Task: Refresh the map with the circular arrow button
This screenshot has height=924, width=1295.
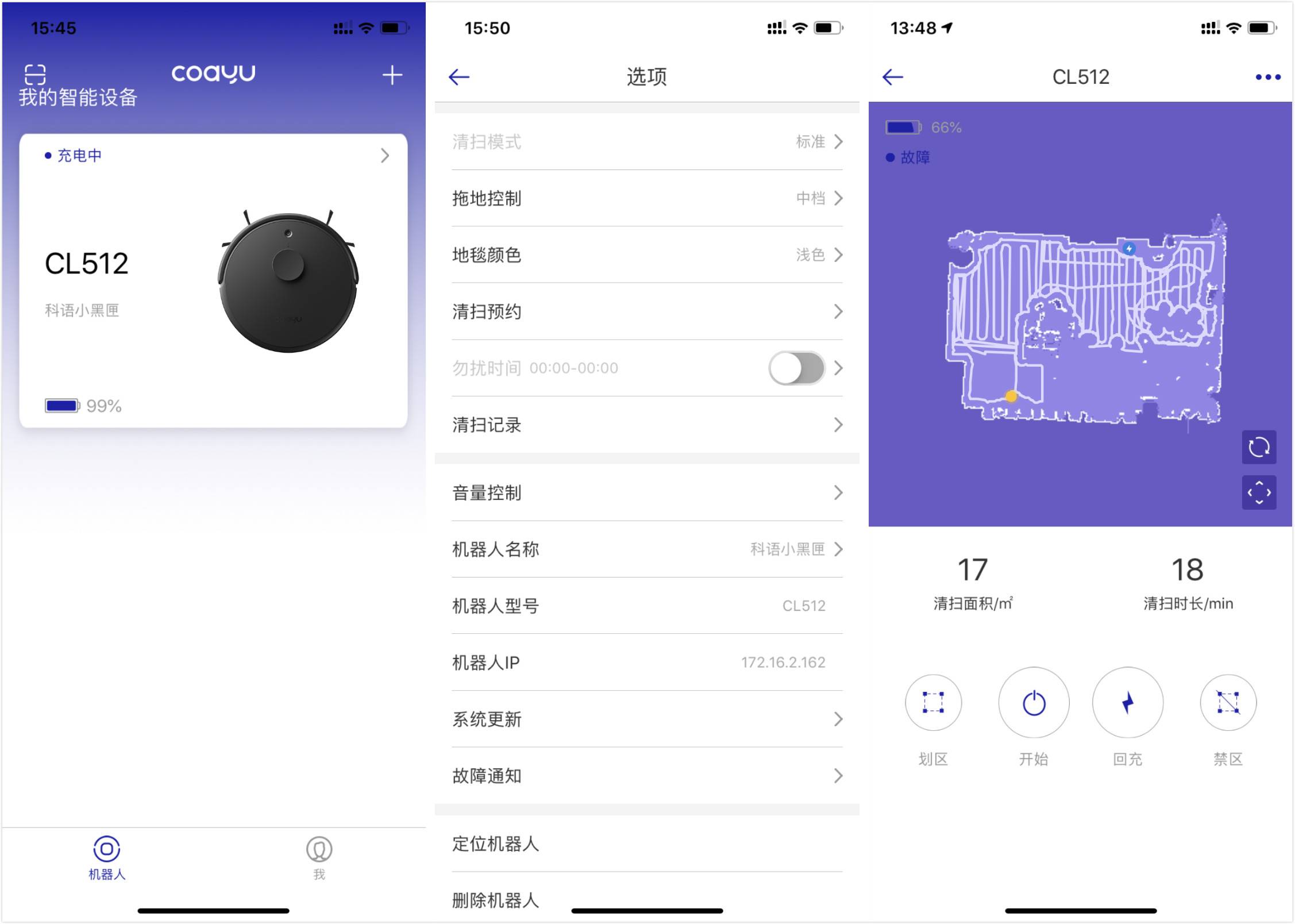Action: pos(1259,447)
